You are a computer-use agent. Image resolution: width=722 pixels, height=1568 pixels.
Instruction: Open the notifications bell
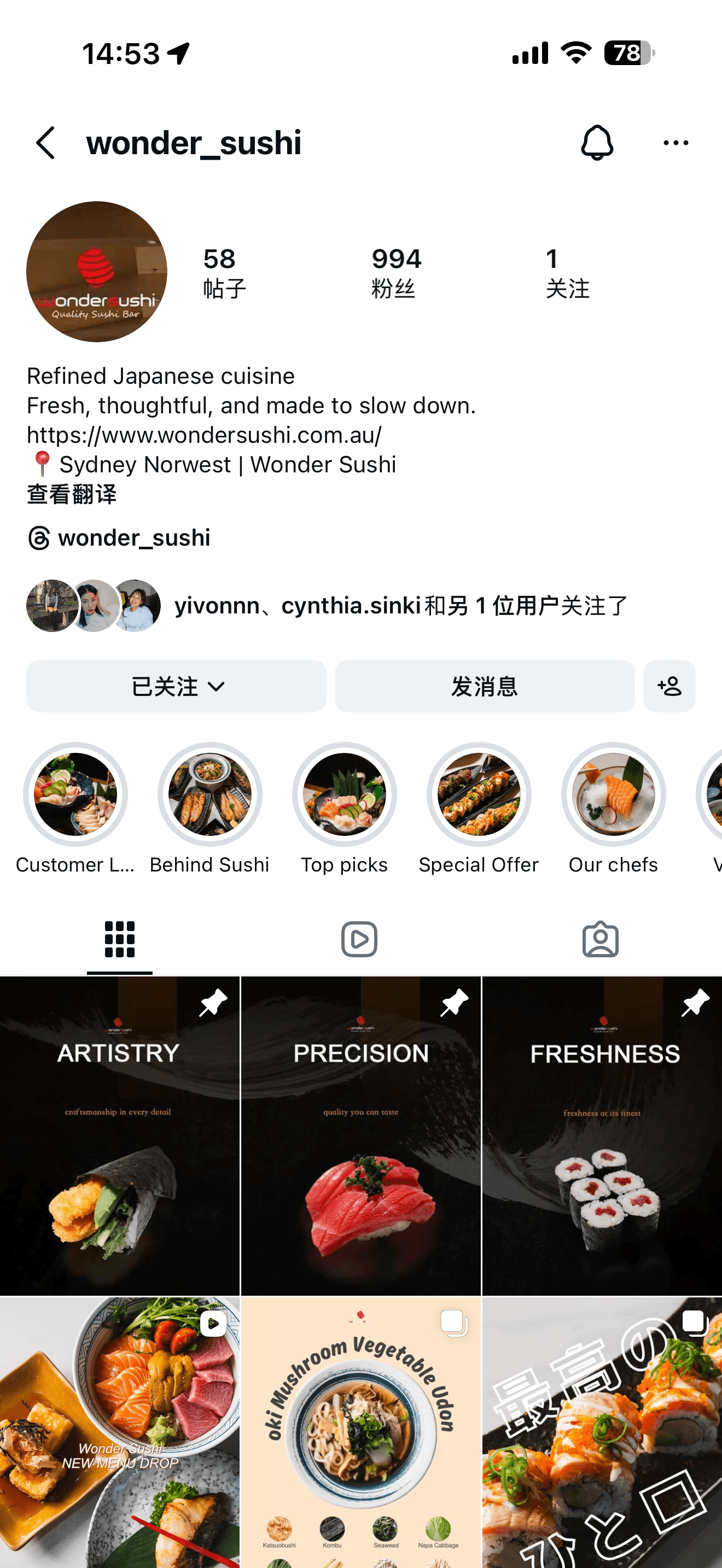pos(597,142)
